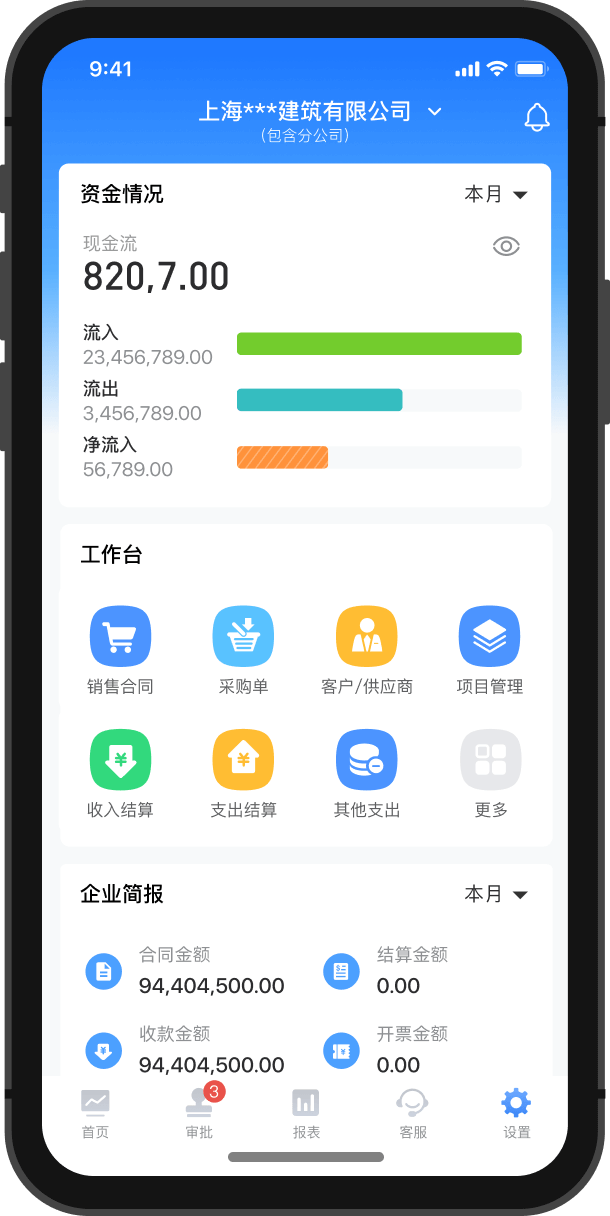Switch to the 客服 tab
This screenshot has height=1216, width=610.
pos(412,1114)
